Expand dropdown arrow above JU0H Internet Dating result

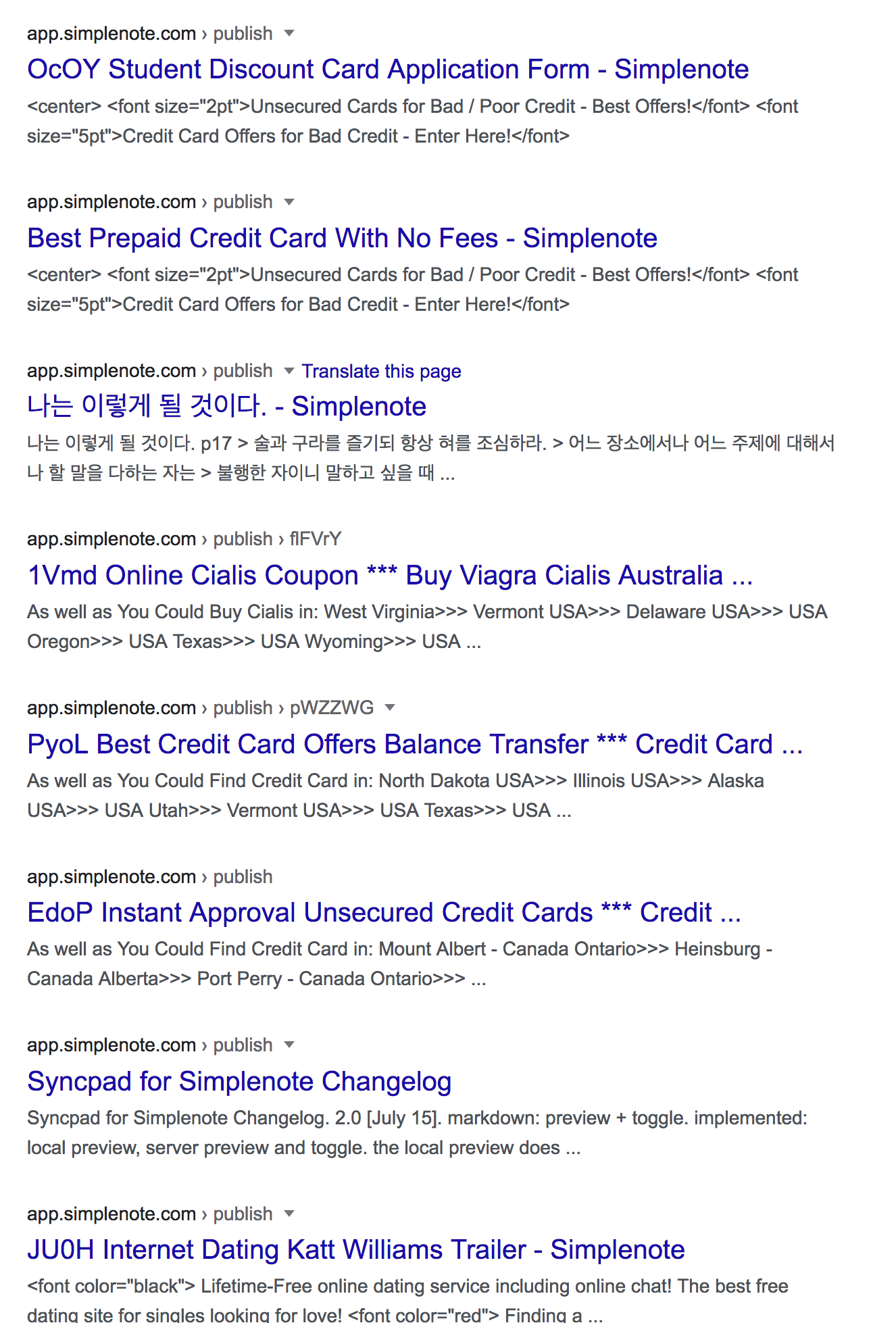(289, 1214)
